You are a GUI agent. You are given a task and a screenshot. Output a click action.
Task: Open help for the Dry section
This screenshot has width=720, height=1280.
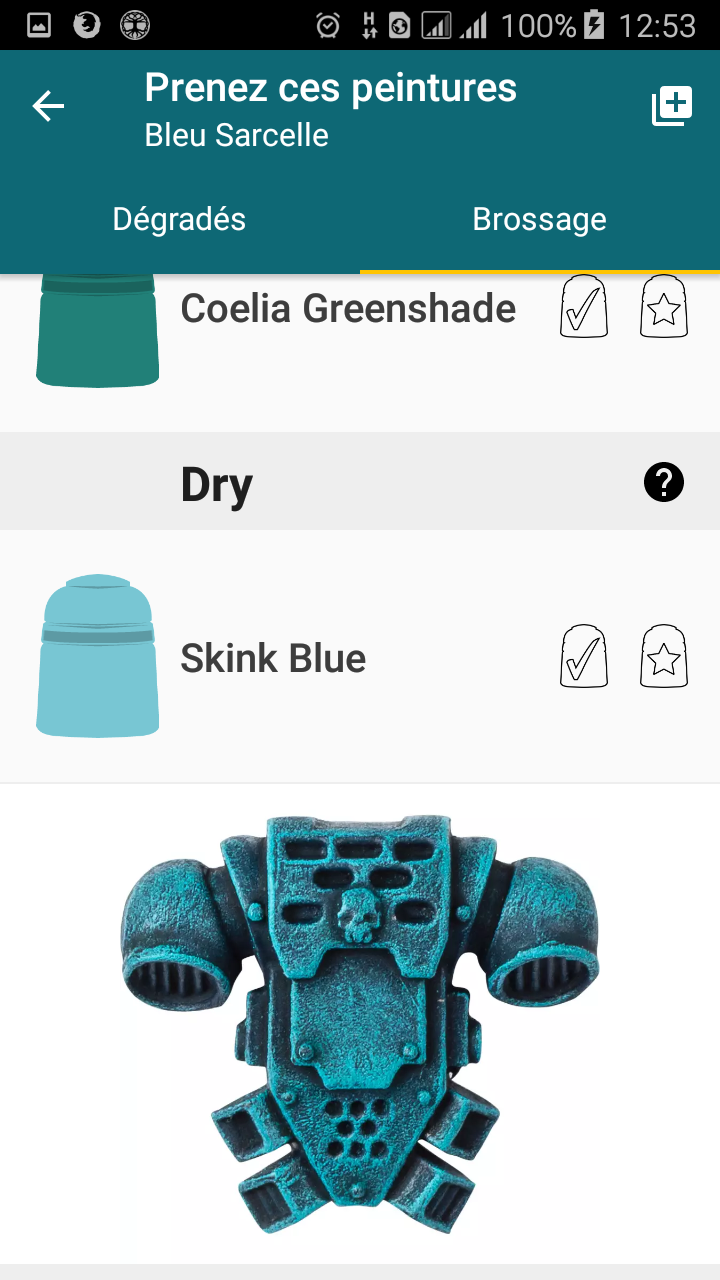(x=664, y=483)
